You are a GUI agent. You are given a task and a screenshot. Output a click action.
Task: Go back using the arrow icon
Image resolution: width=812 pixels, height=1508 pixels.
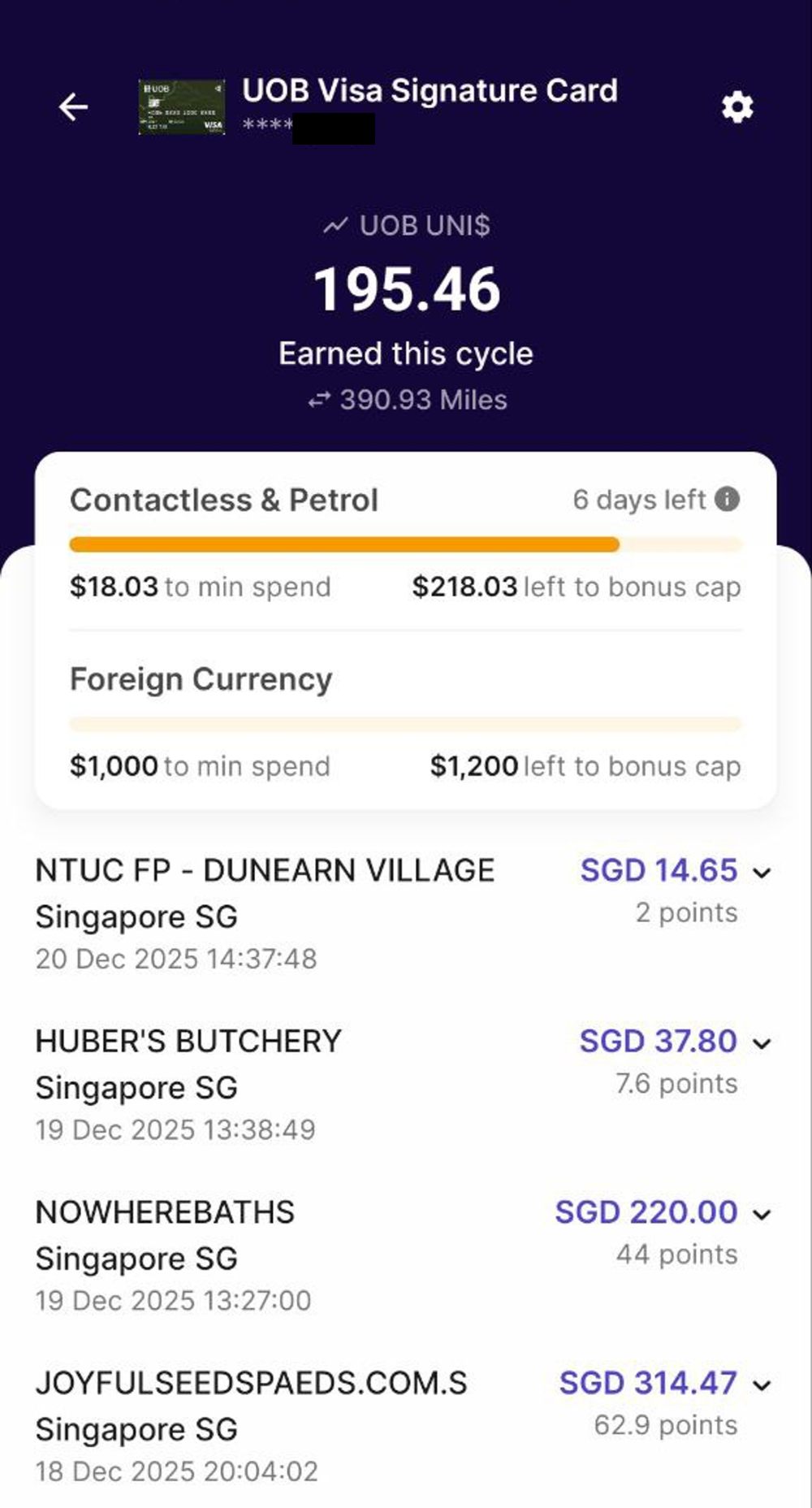[73, 106]
